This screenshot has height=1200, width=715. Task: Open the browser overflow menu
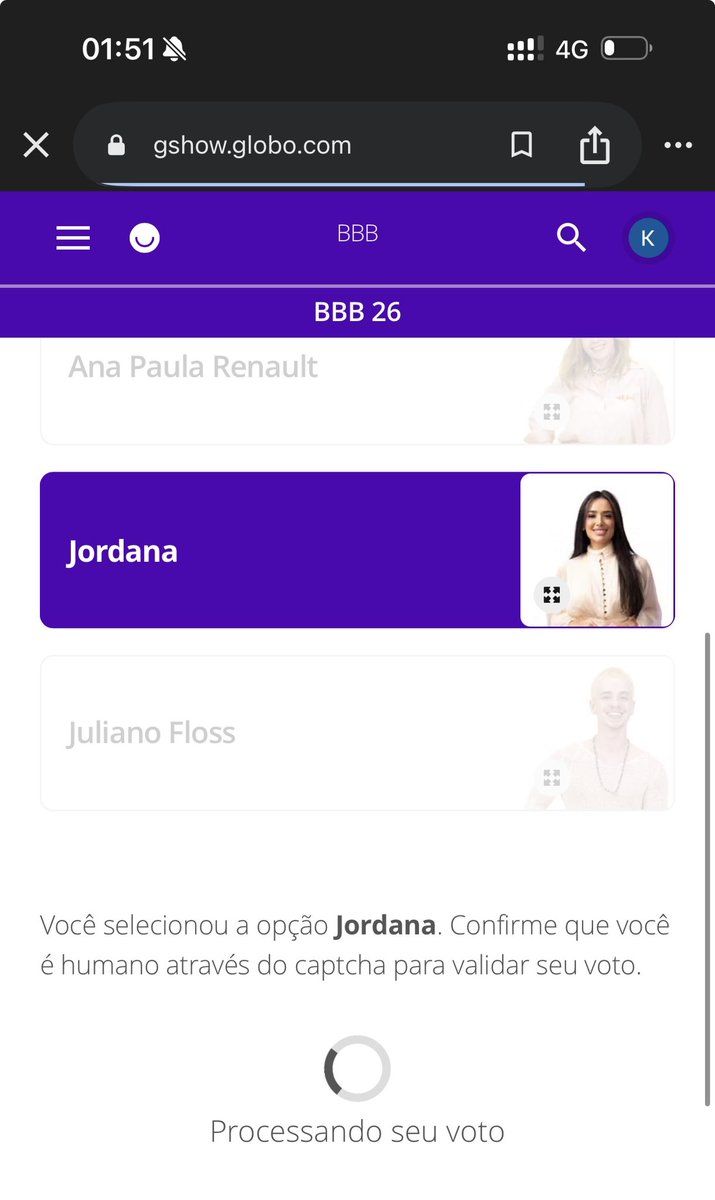click(678, 146)
